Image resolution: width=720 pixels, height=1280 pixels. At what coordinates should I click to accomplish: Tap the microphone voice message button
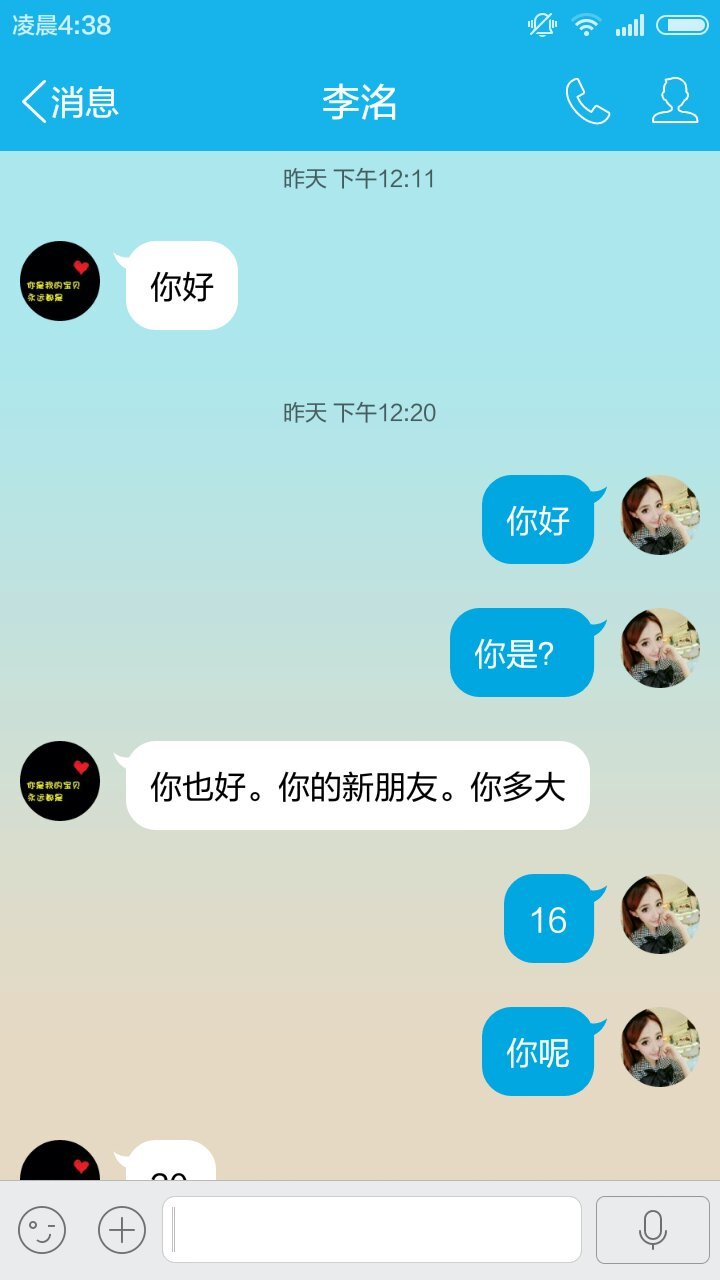pyautogui.click(x=652, y=1229)
